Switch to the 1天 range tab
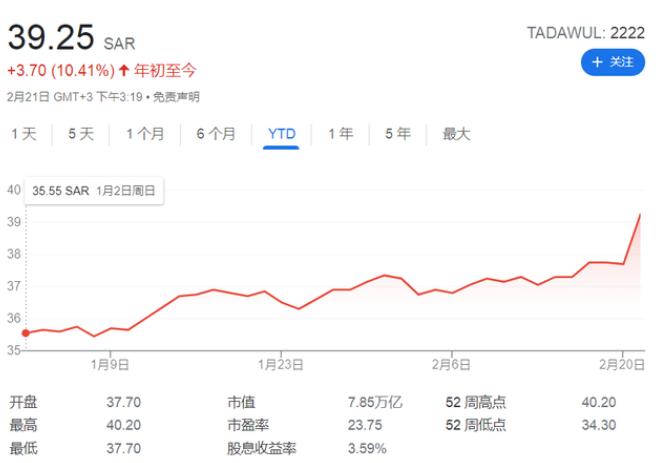The width and height of the screenshot is (656, 463). tap(24, 134)
